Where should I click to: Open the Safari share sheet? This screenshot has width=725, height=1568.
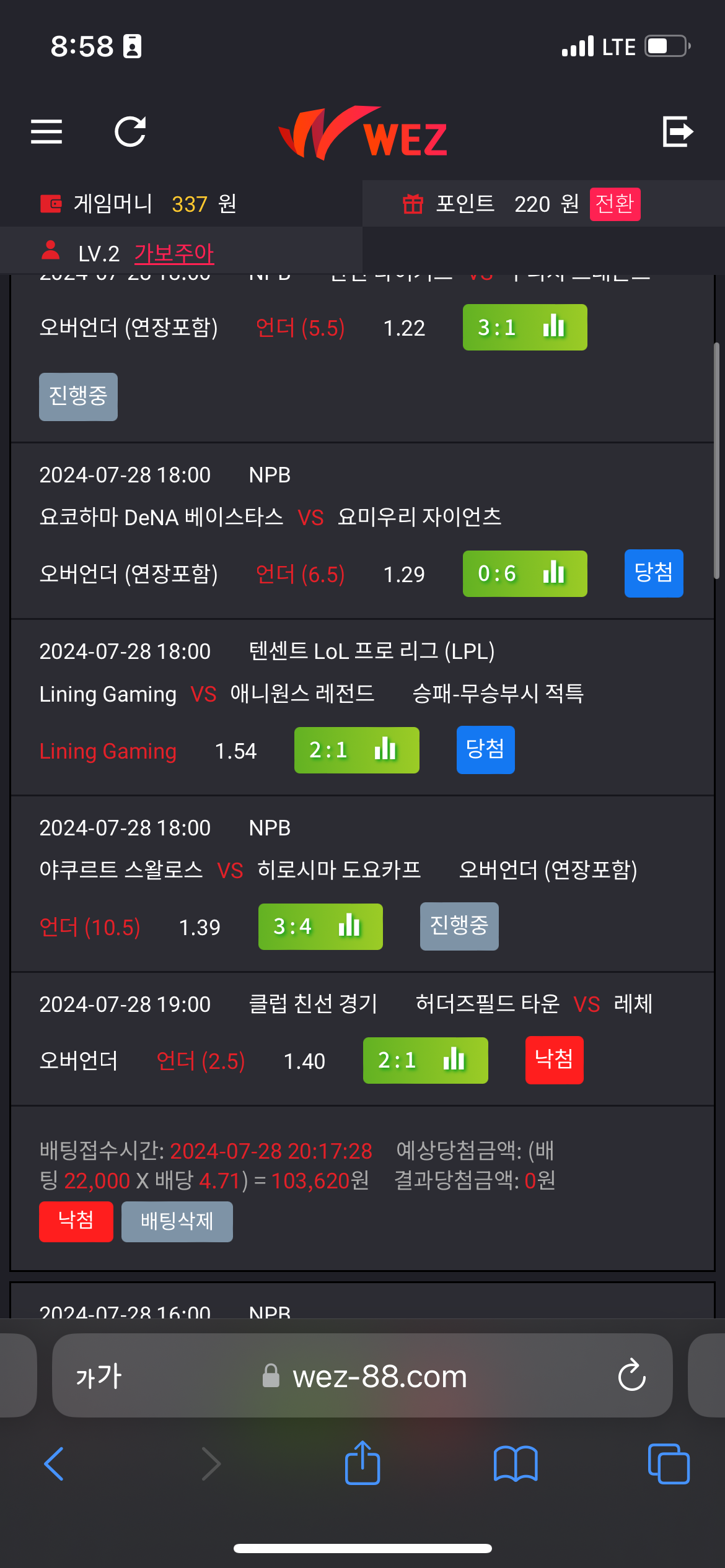[x=362, y=1464]
